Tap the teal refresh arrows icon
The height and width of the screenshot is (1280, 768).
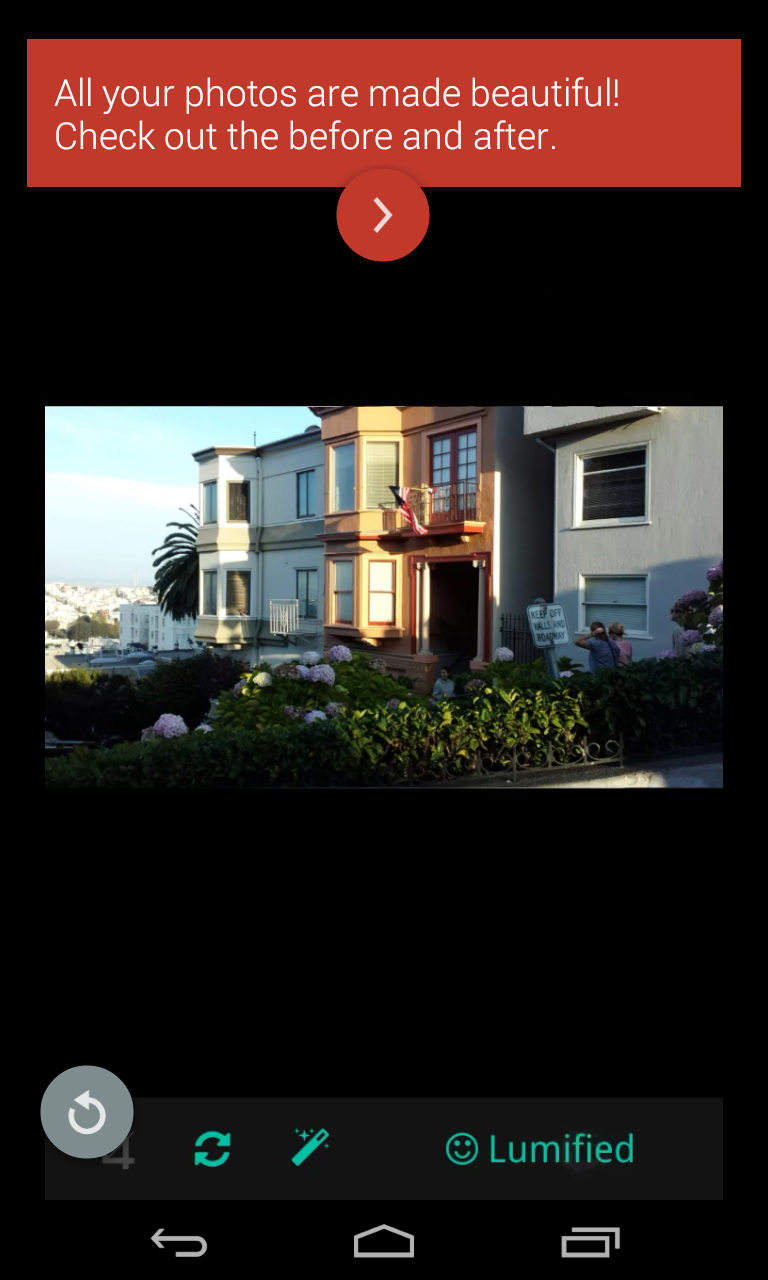pyautogui.click(x=212, y=1149)
